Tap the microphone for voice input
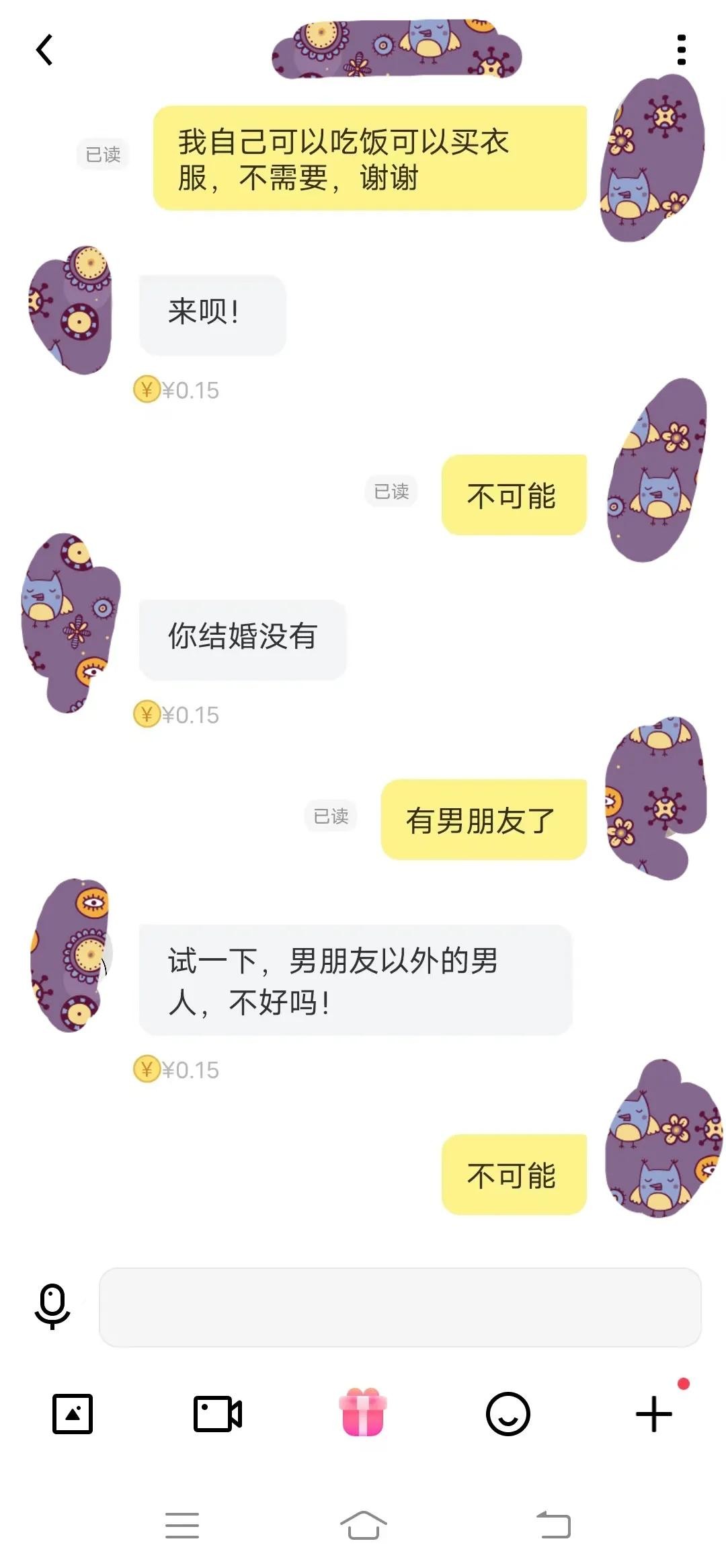726x1568 pixels. (52, 1306)
